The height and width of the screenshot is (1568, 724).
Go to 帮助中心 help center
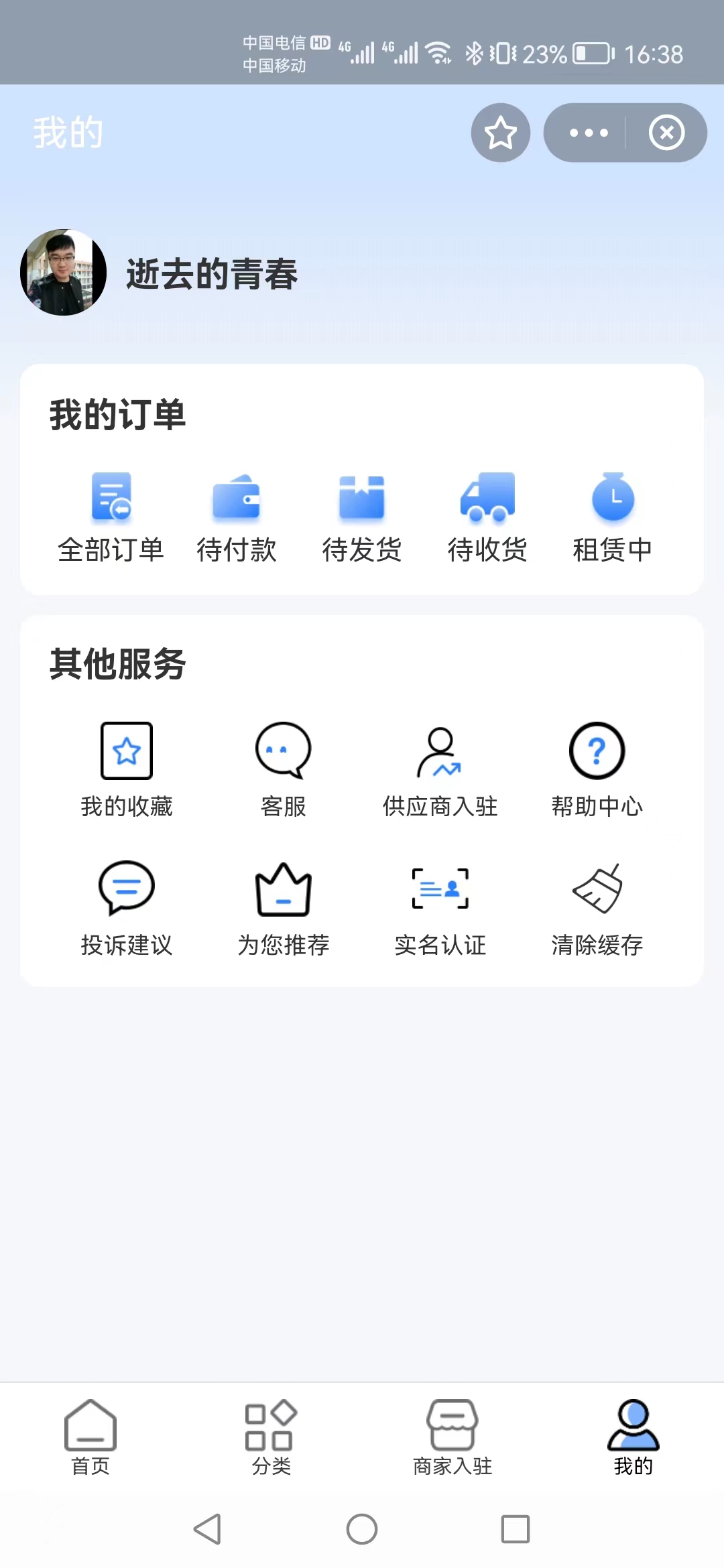tap(597, 769)
